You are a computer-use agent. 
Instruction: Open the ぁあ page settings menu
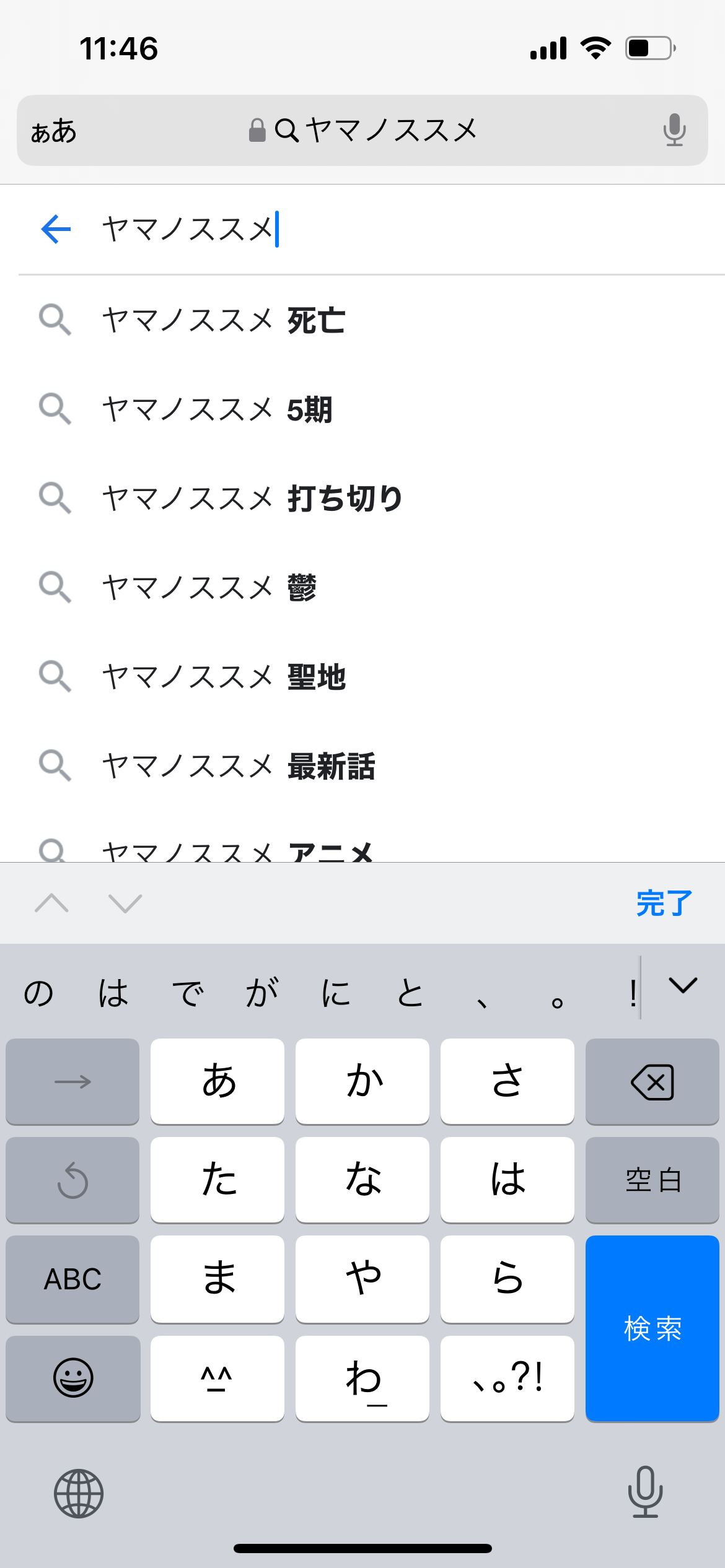54,131
